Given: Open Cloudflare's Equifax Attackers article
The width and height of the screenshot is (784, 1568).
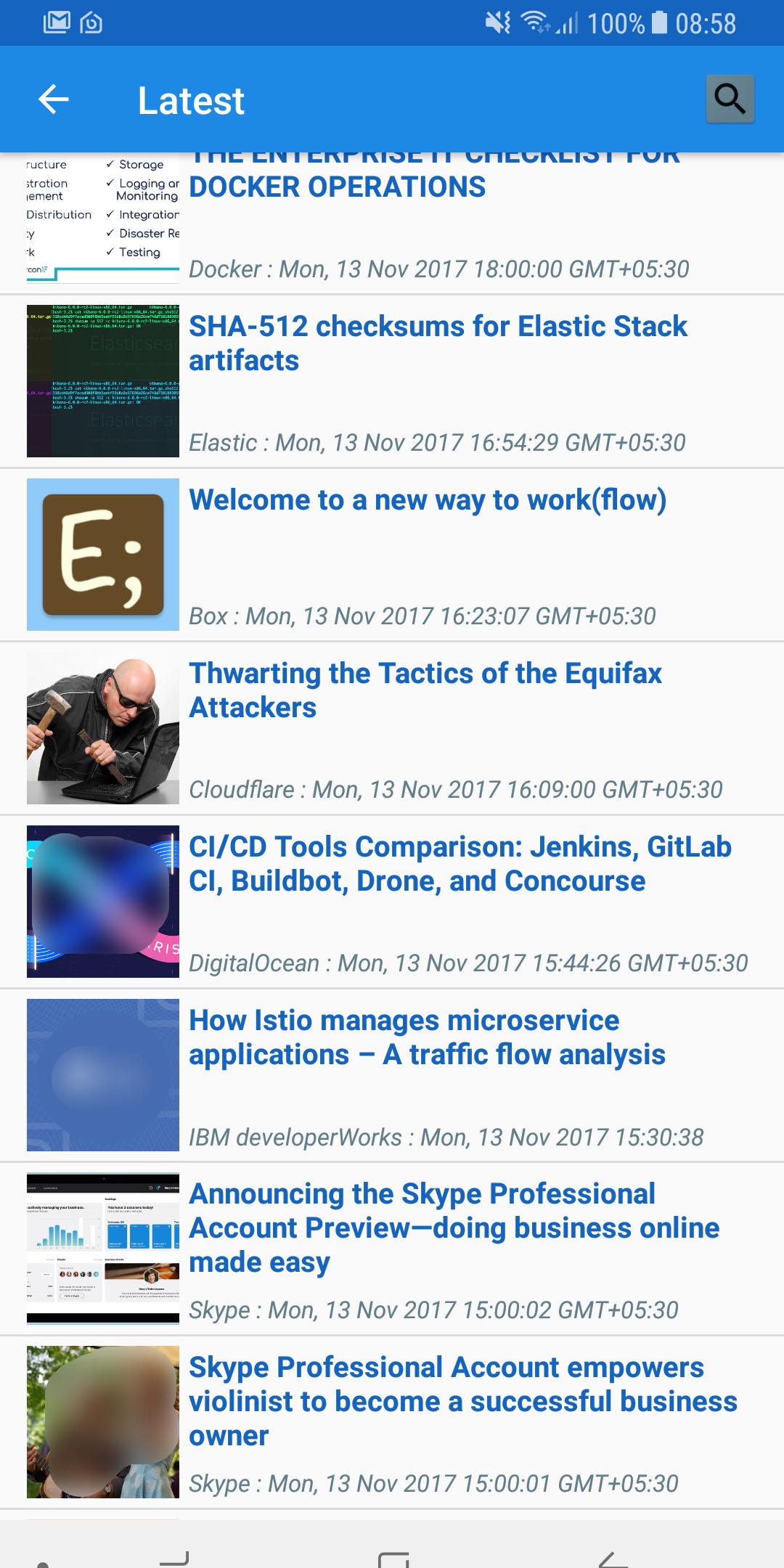Looking at the screenshot, I should [x=425, y=690].
